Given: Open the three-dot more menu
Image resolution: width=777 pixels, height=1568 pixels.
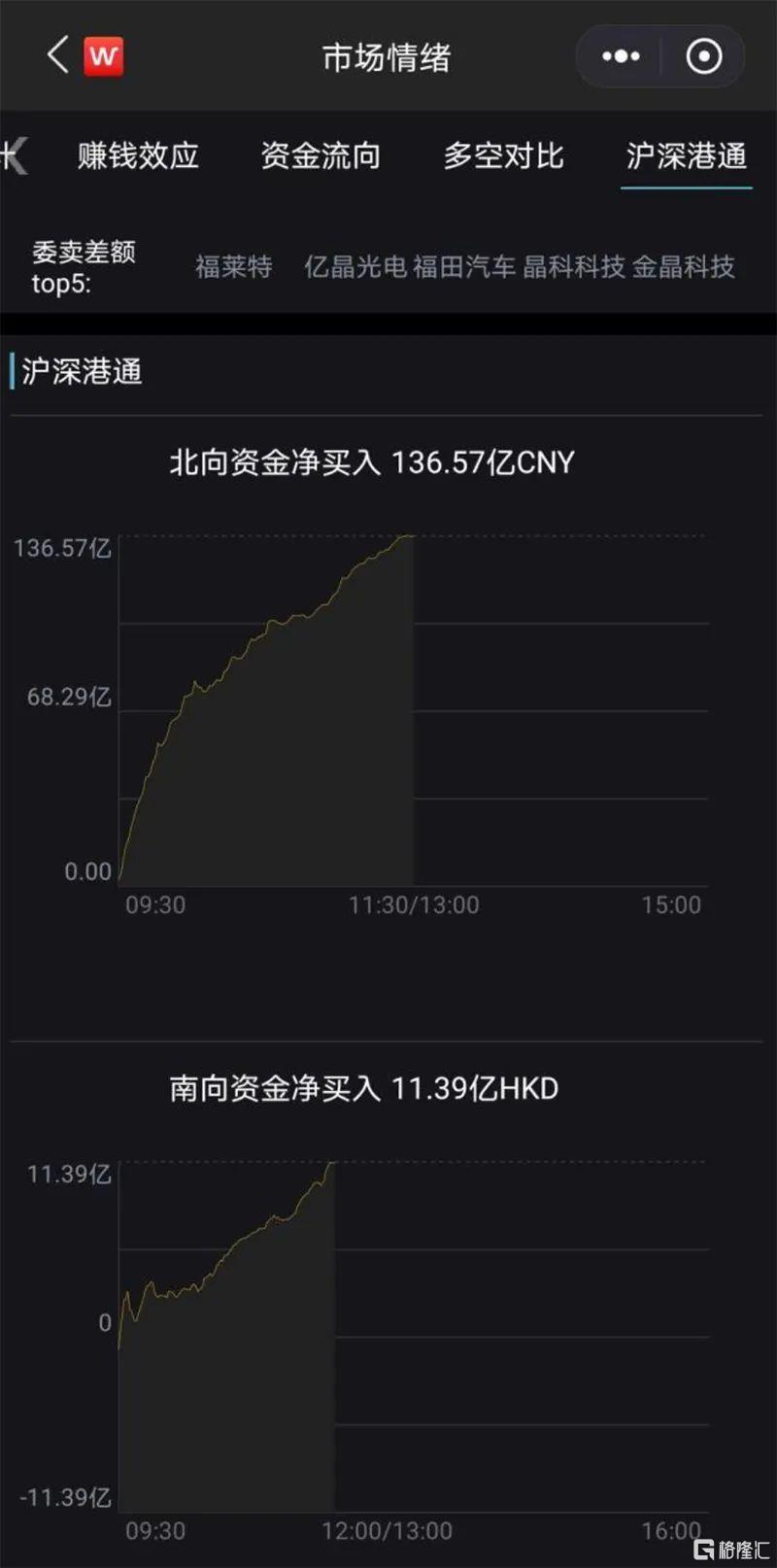Looking at the screenshot, I should [621, 56].
